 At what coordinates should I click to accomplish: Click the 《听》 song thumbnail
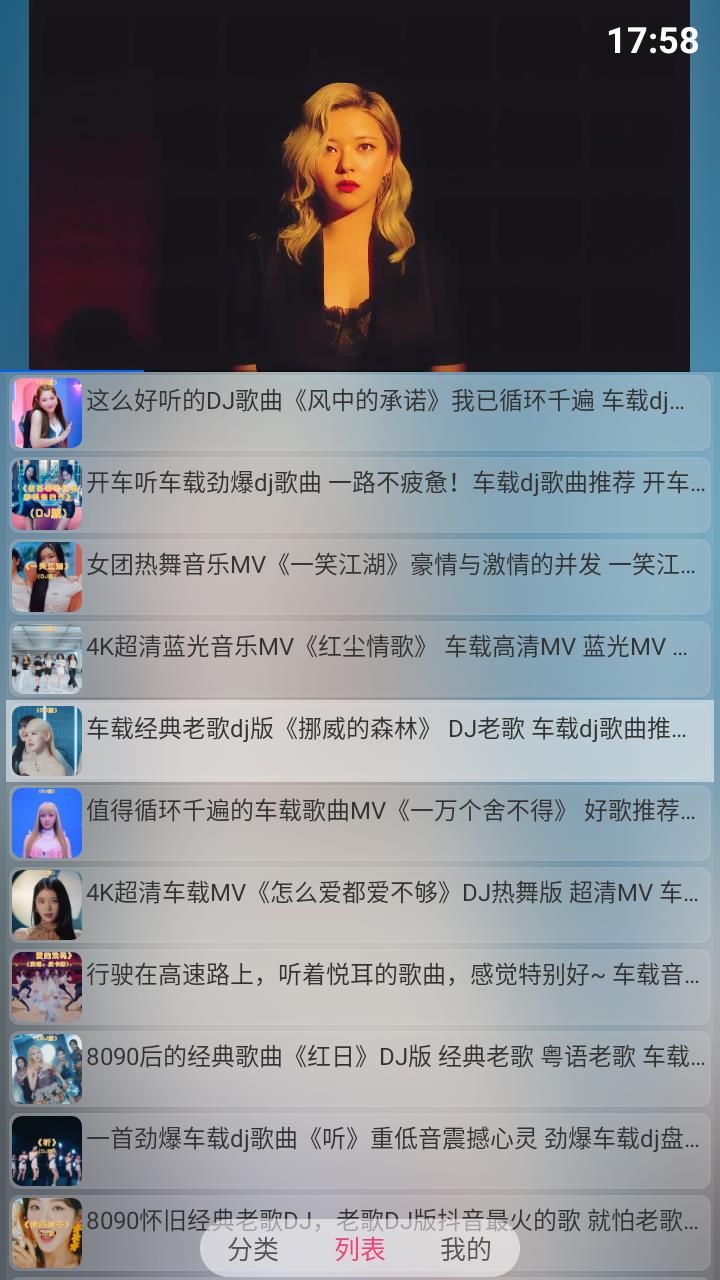(46, 1150)
